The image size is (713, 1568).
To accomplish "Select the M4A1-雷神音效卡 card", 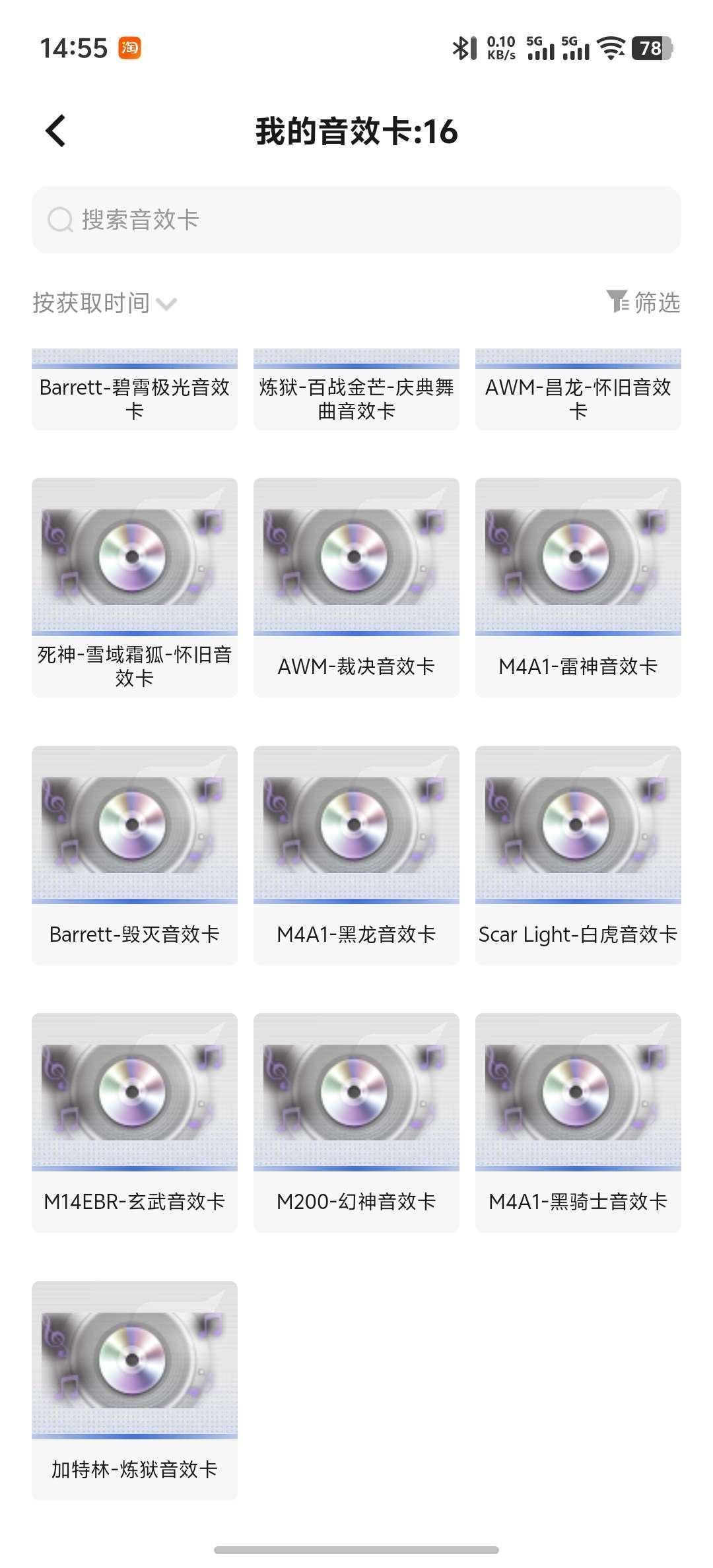I will click(x=578, y=587).
